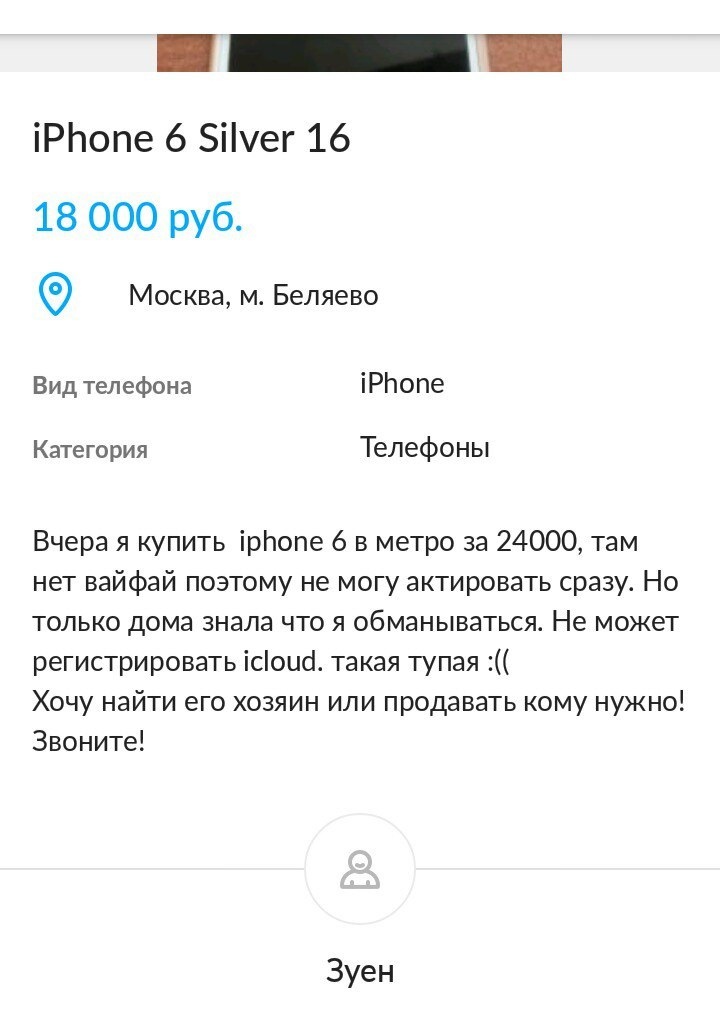Open seller Зуен's profile avatar
Screen dimensions: 720x1024
tap(359, 869)
